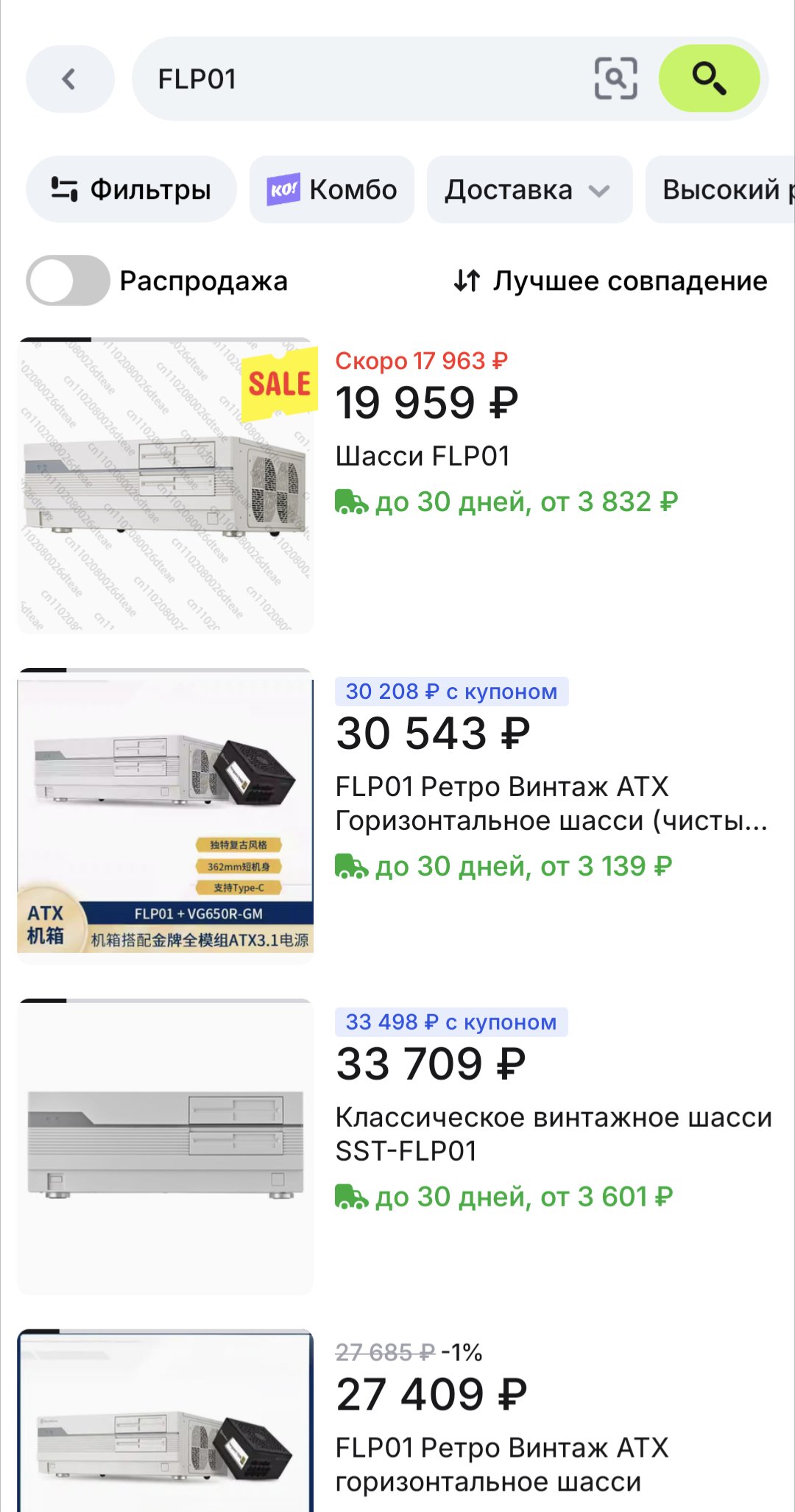The width and height of the screenshot is (795, 1512).
Task: Select the Комбо filter chip
Action: (x=332, y=189)
